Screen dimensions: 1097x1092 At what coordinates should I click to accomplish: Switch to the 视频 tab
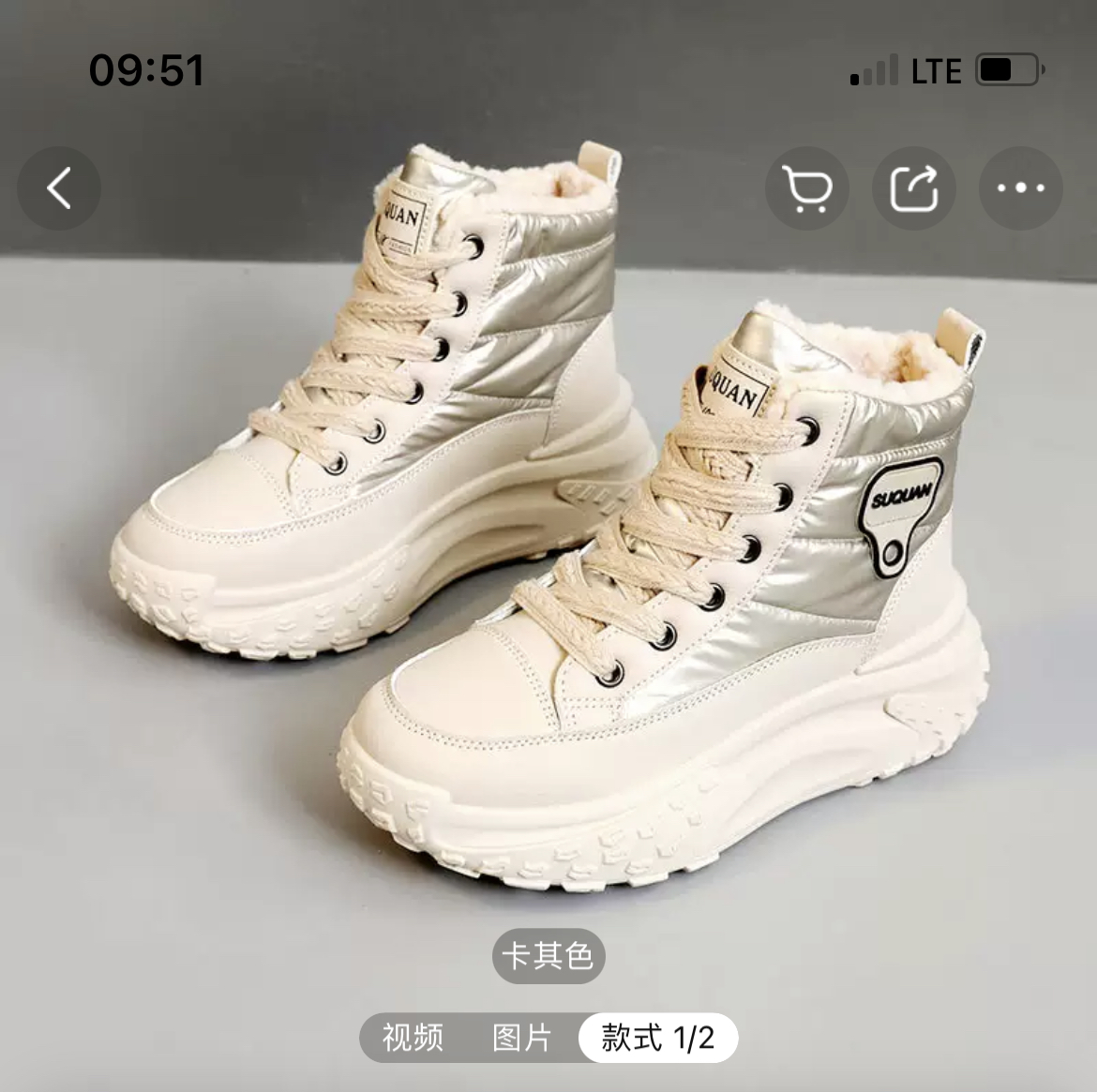pos(413,1038)
